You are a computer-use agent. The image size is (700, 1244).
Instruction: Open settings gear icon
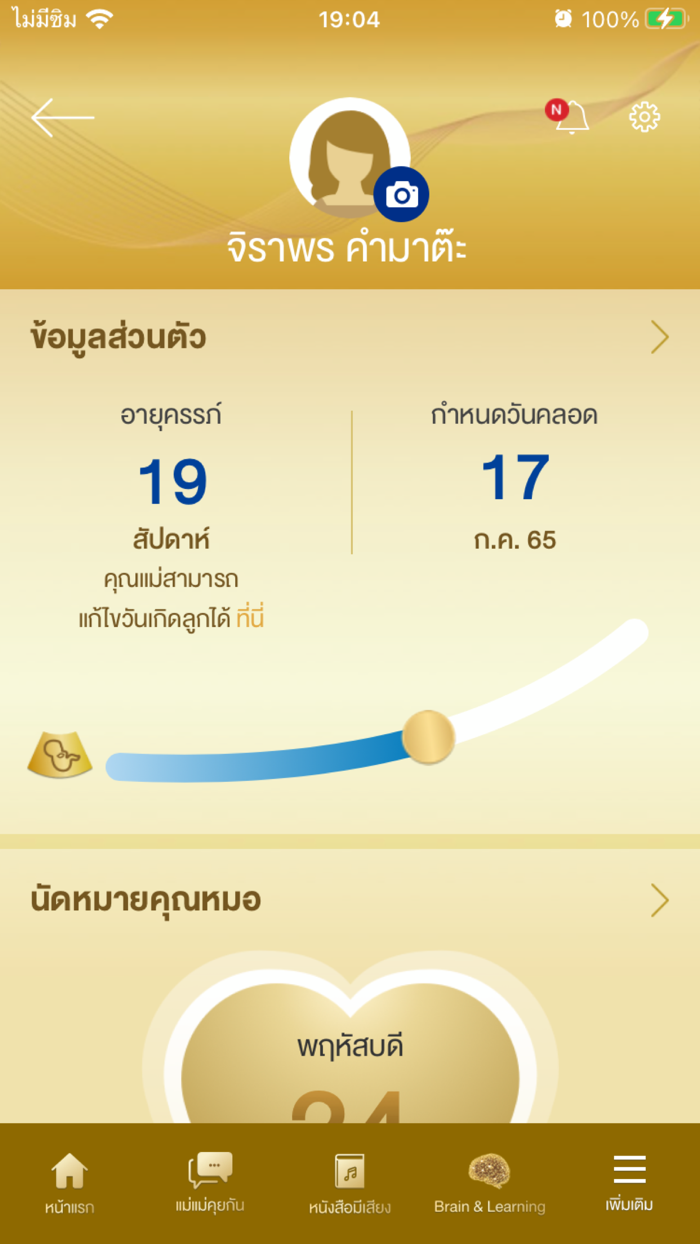click(644, 118)
